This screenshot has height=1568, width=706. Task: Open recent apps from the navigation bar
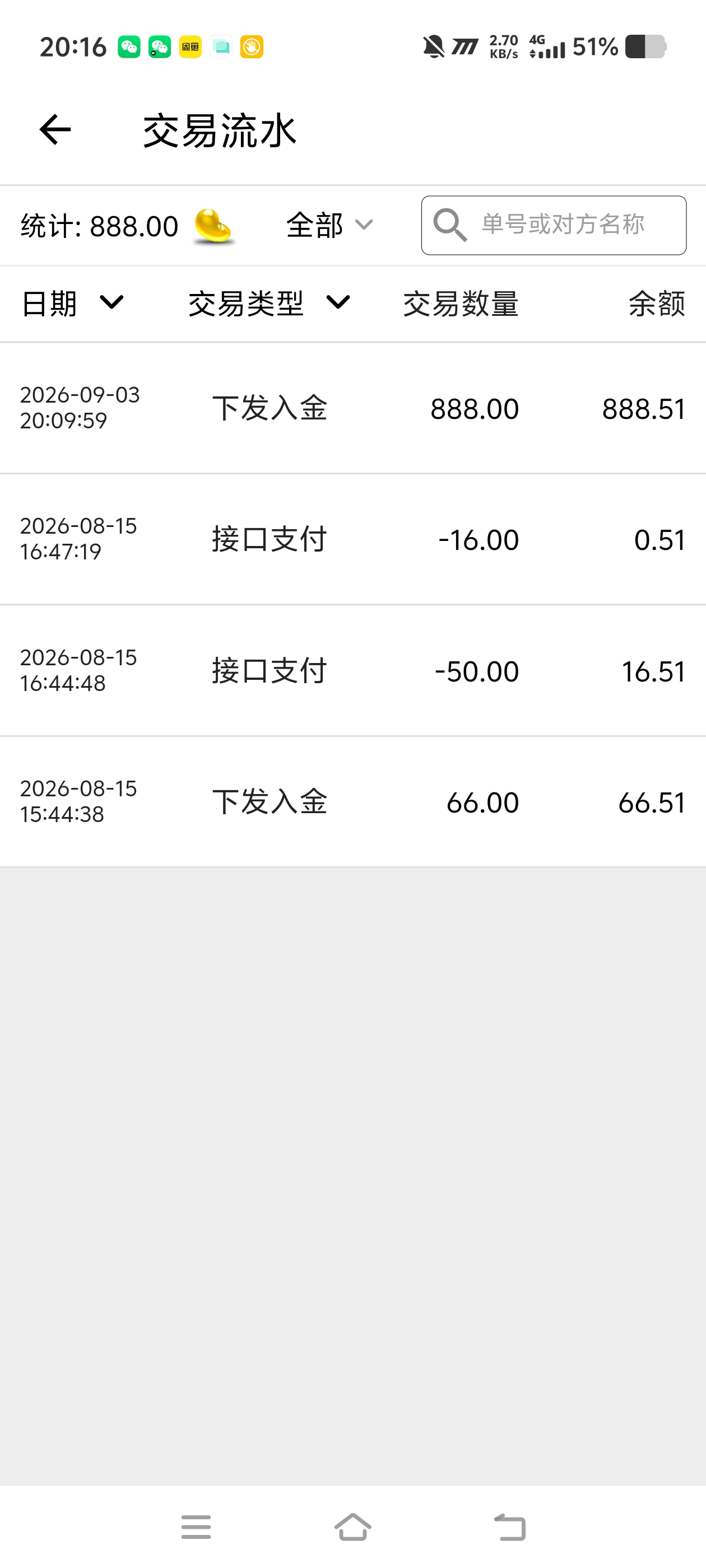coord(196,1527)
